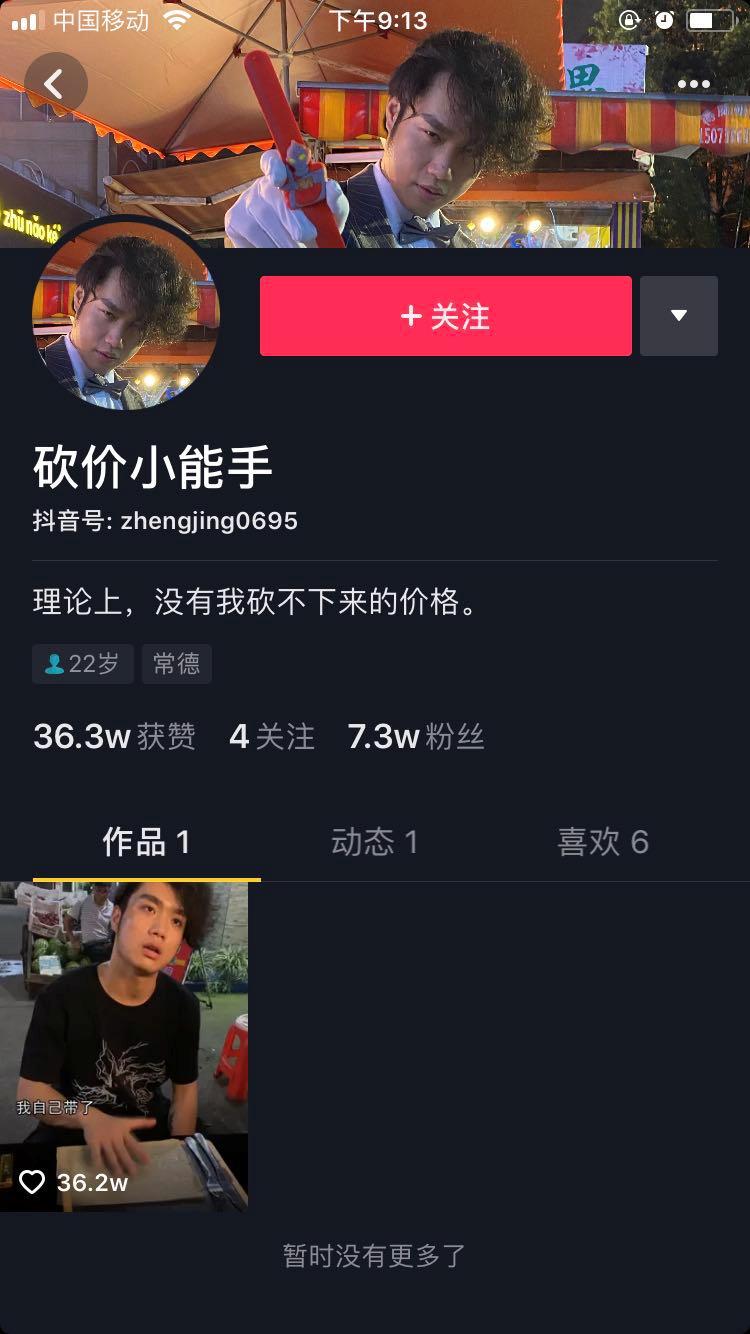
Task: Tap the 4 关注 following count
Action: click(271, 737)
